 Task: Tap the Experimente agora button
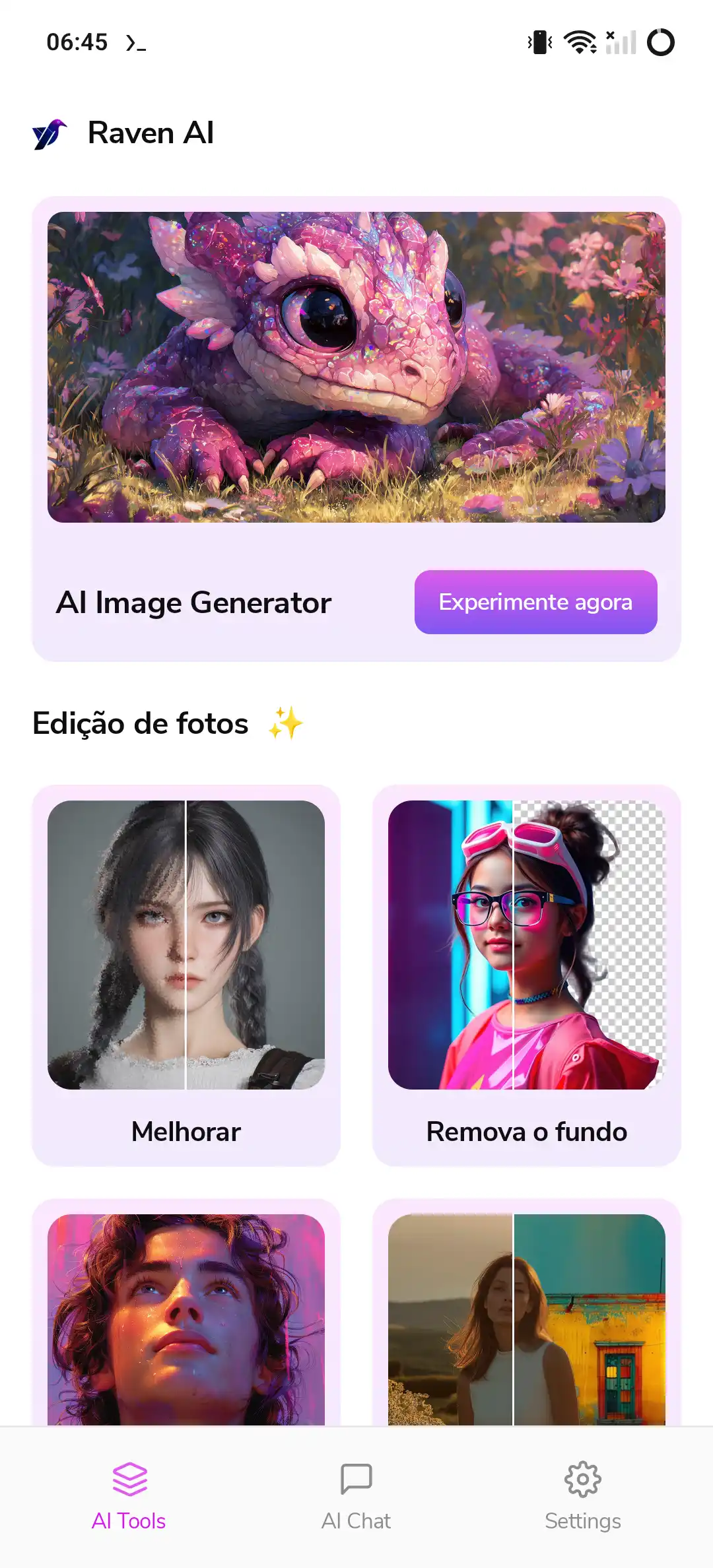tap(535, 602)
